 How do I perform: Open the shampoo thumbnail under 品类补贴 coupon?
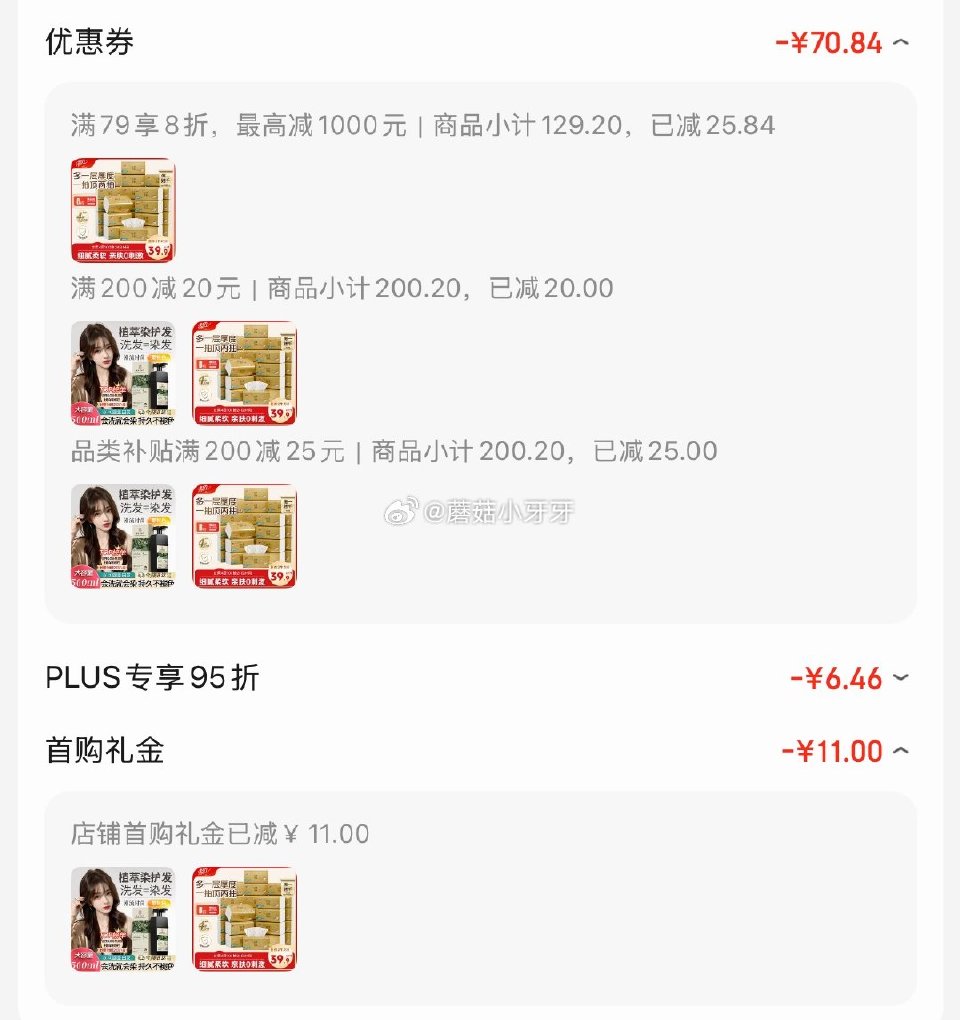tap(120, 536)
